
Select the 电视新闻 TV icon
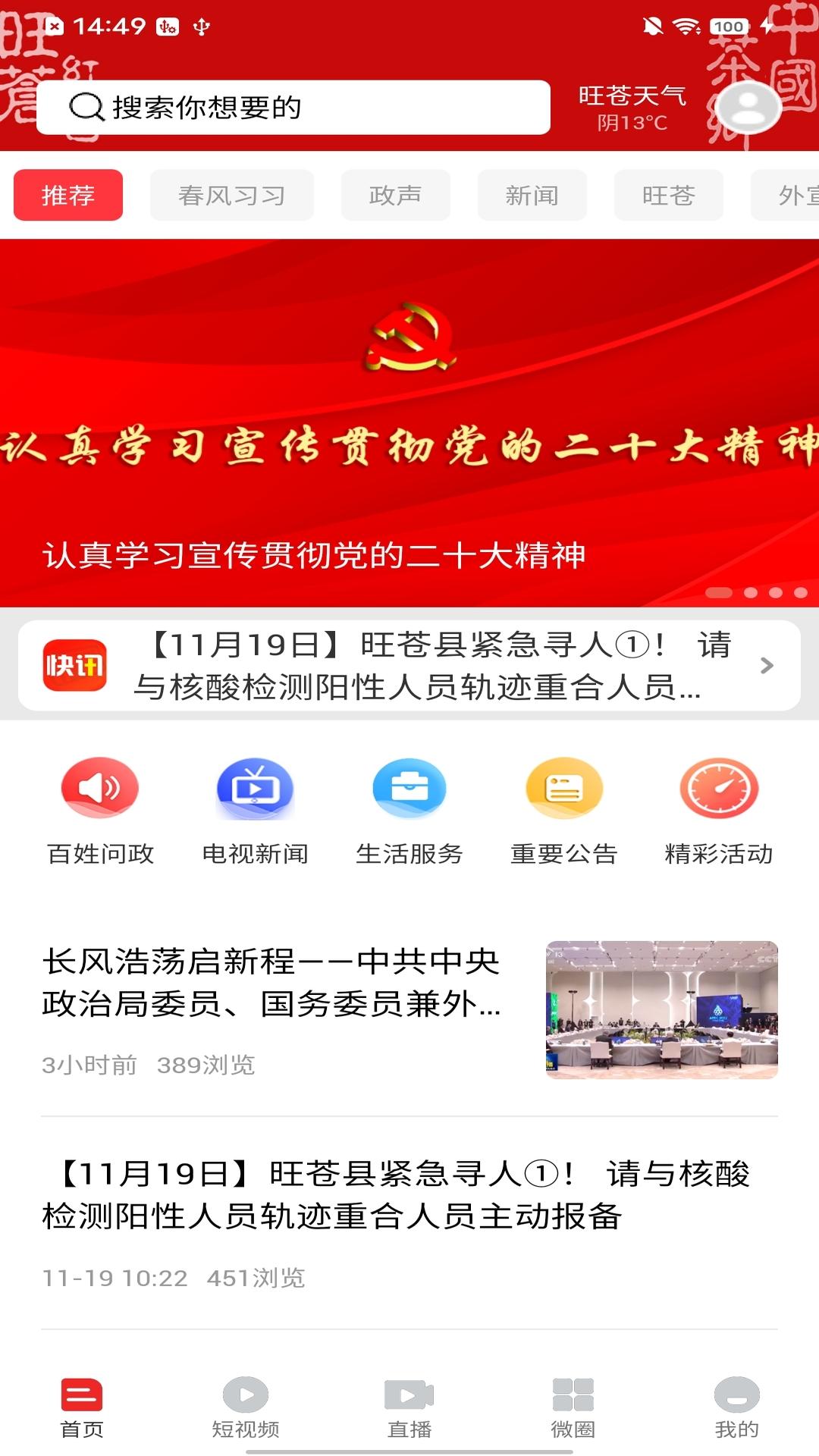pyautogui.click(x=255, y=788)
